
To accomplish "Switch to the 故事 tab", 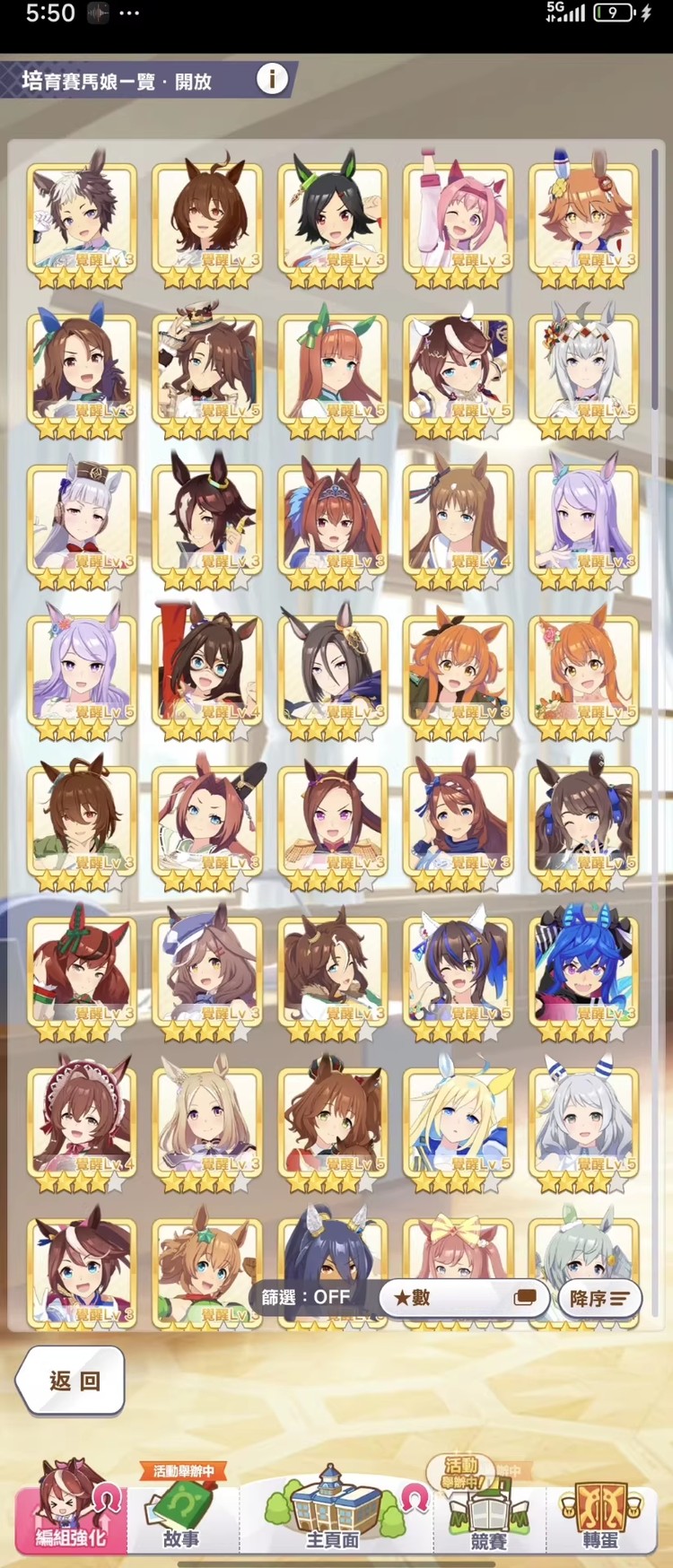I will tap(181, 1516).
